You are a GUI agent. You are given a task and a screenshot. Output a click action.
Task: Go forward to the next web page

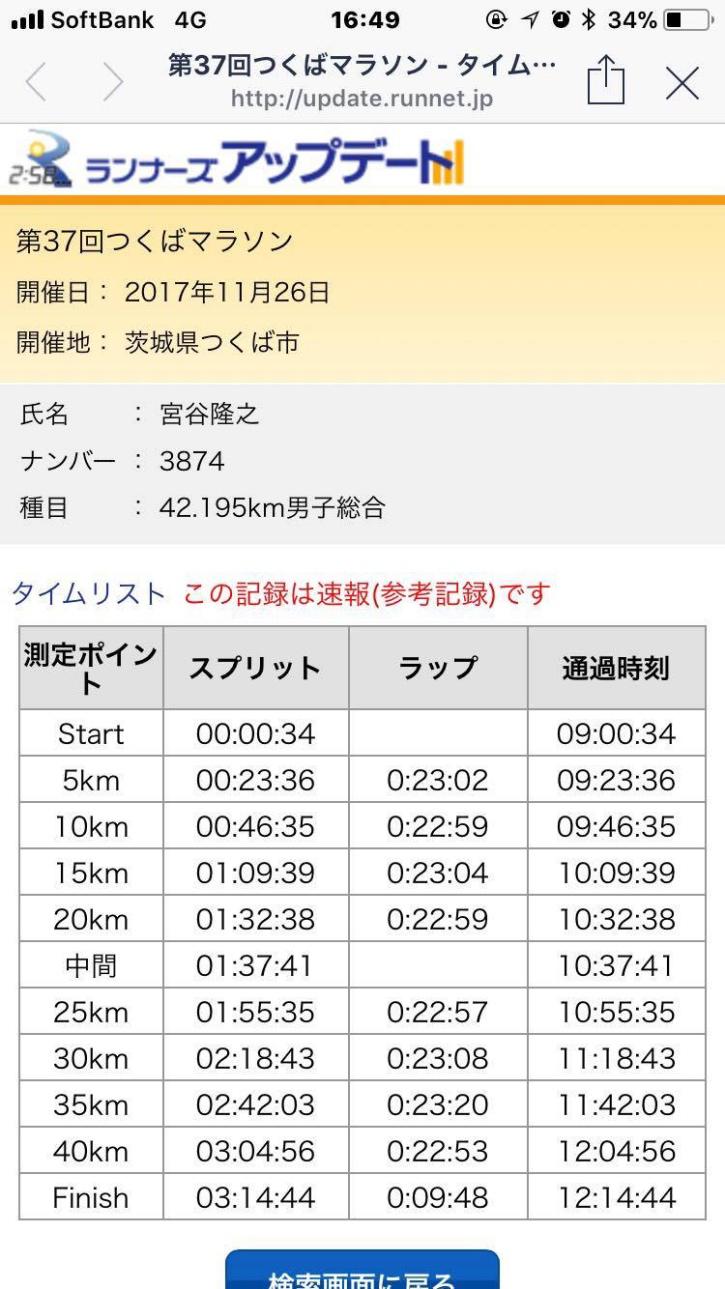tap(113, 83)
